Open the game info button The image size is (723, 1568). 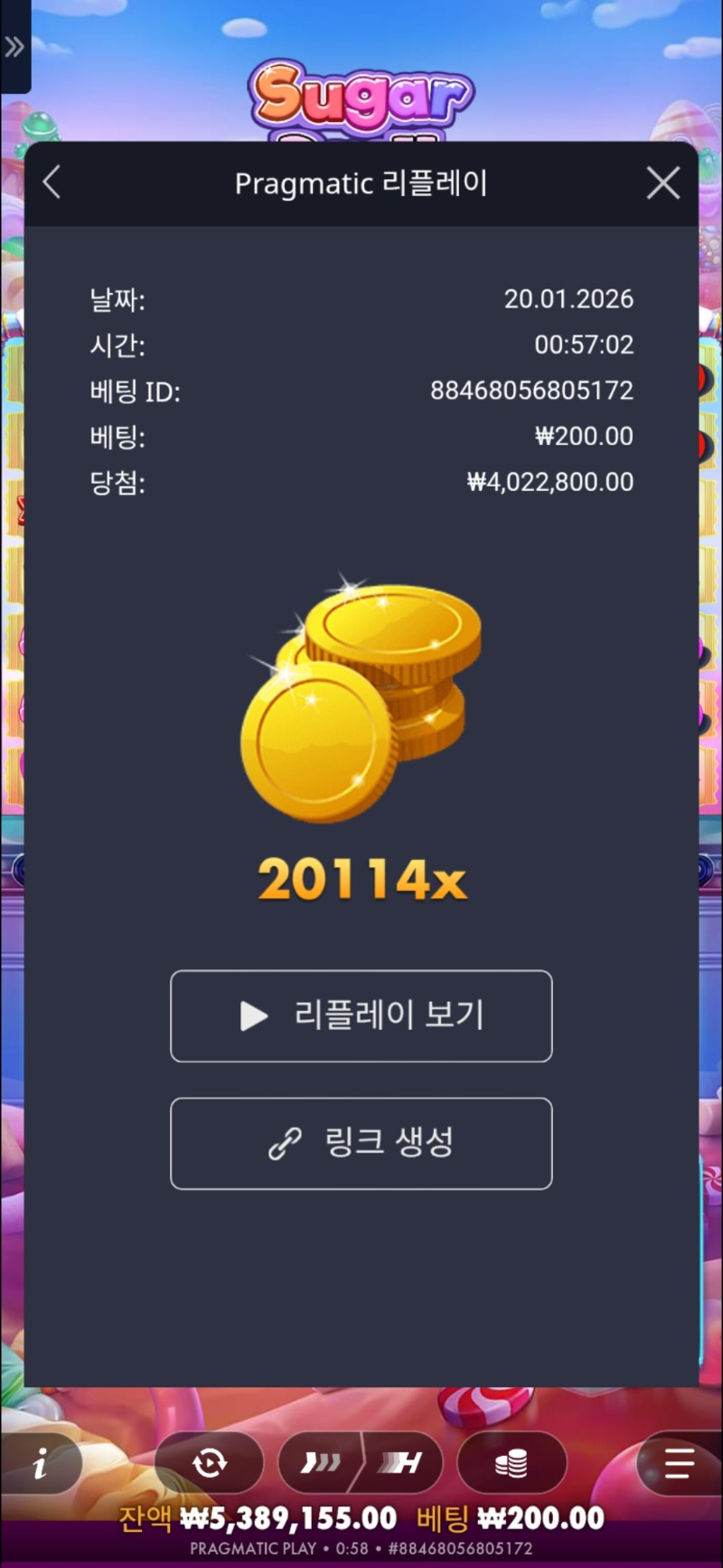pyautogui.click(x=40, y=1463)
